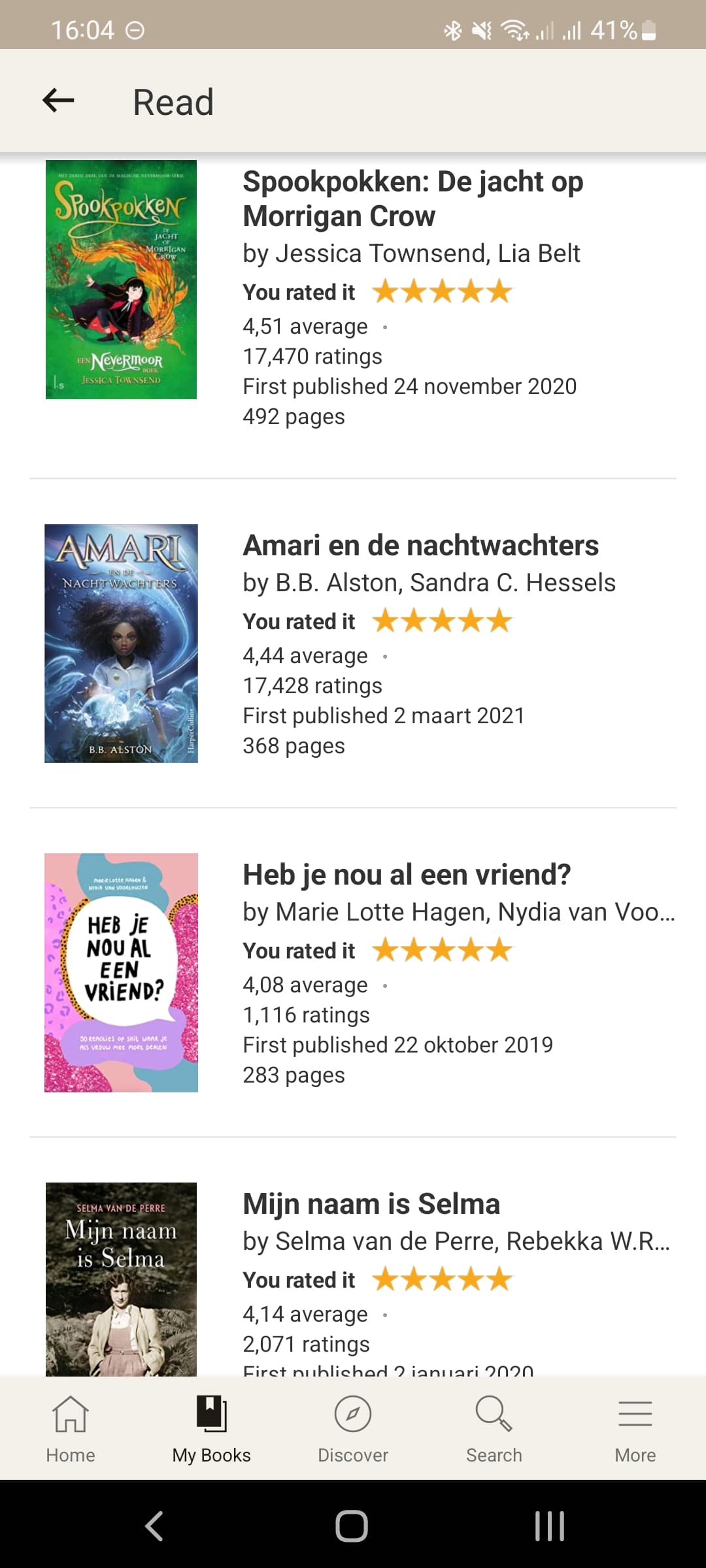Switch to the Home tab
This screenshot has height=1568, width=706.
click(x=71, y=1429)
